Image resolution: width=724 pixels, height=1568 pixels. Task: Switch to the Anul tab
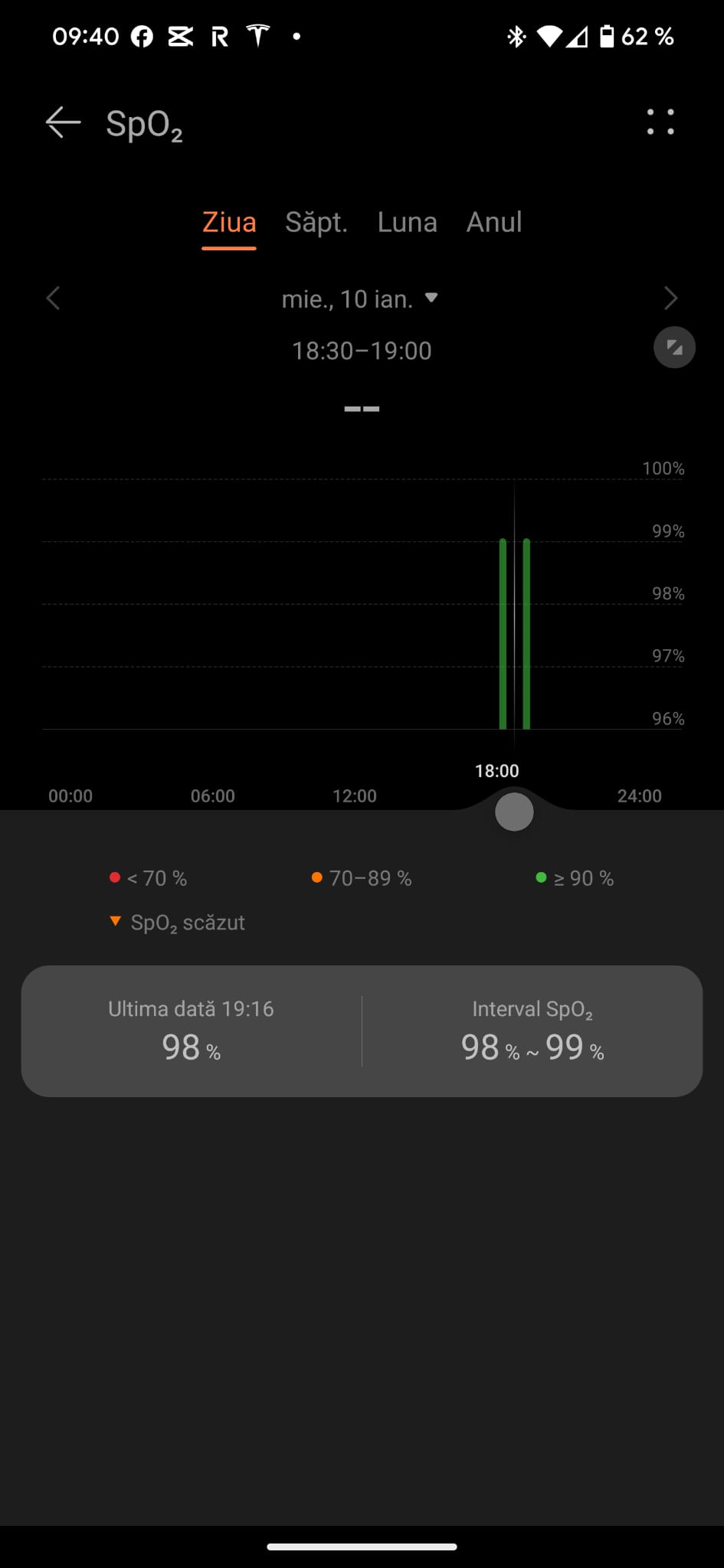(494, 223)
